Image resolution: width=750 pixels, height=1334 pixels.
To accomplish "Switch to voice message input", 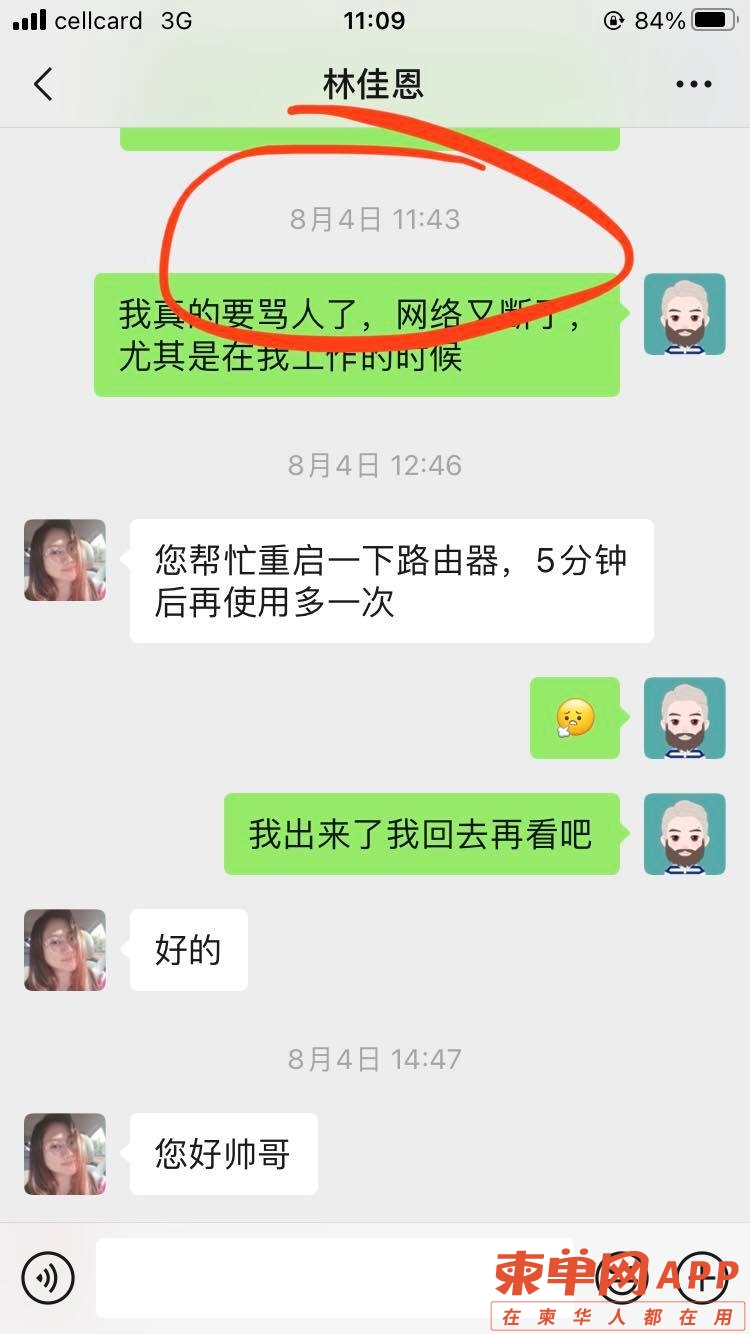I will 48,1277.
